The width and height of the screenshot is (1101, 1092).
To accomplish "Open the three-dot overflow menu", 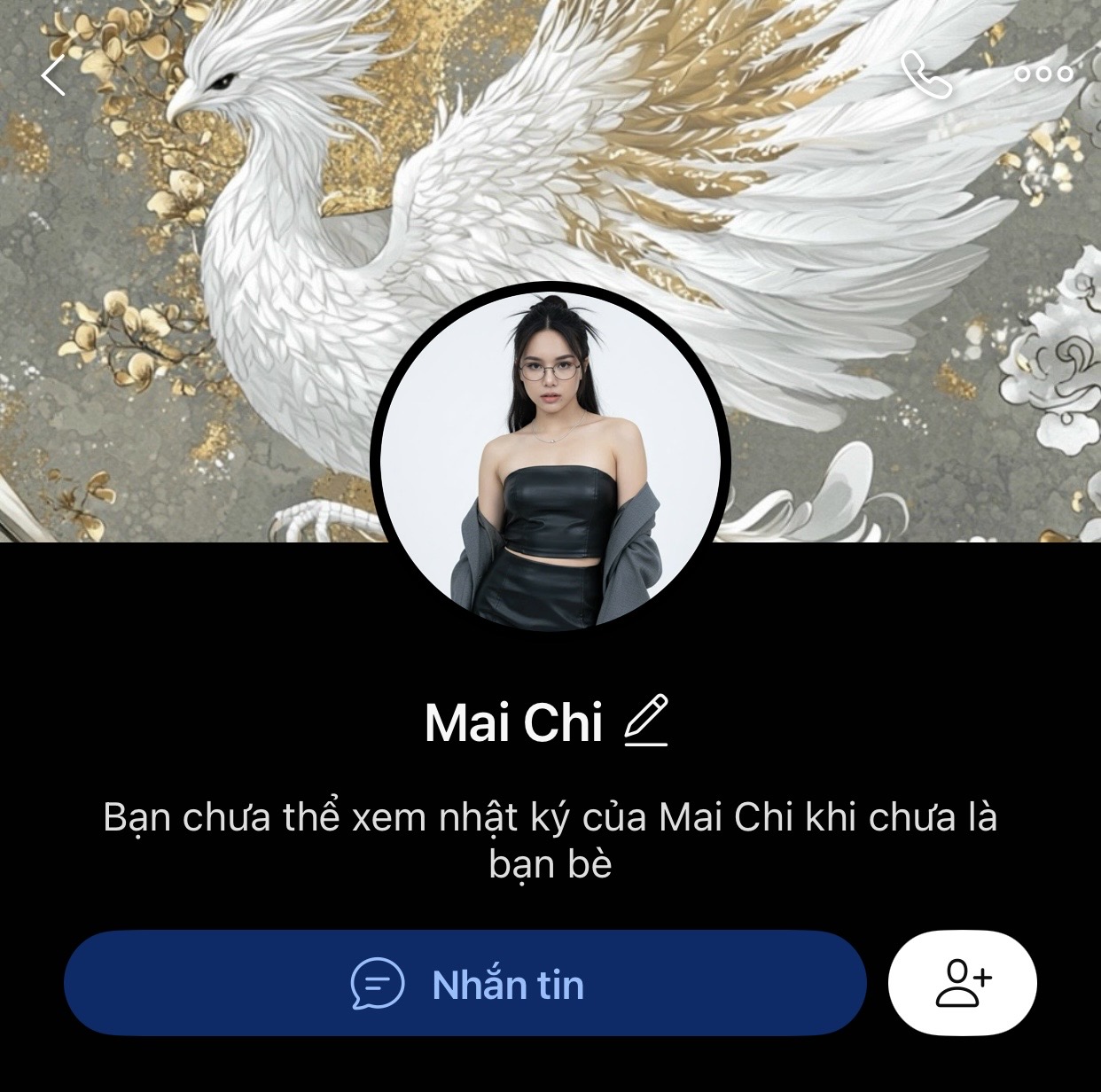I will (x=1043, y=74).
